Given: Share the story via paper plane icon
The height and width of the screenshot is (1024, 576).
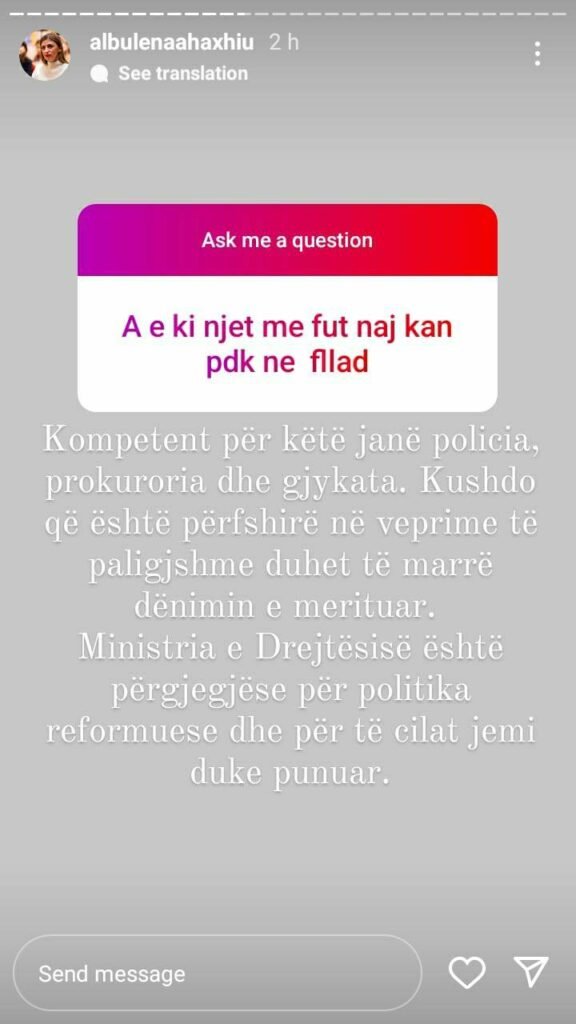Looking at the screenshot, I should 530,972.
